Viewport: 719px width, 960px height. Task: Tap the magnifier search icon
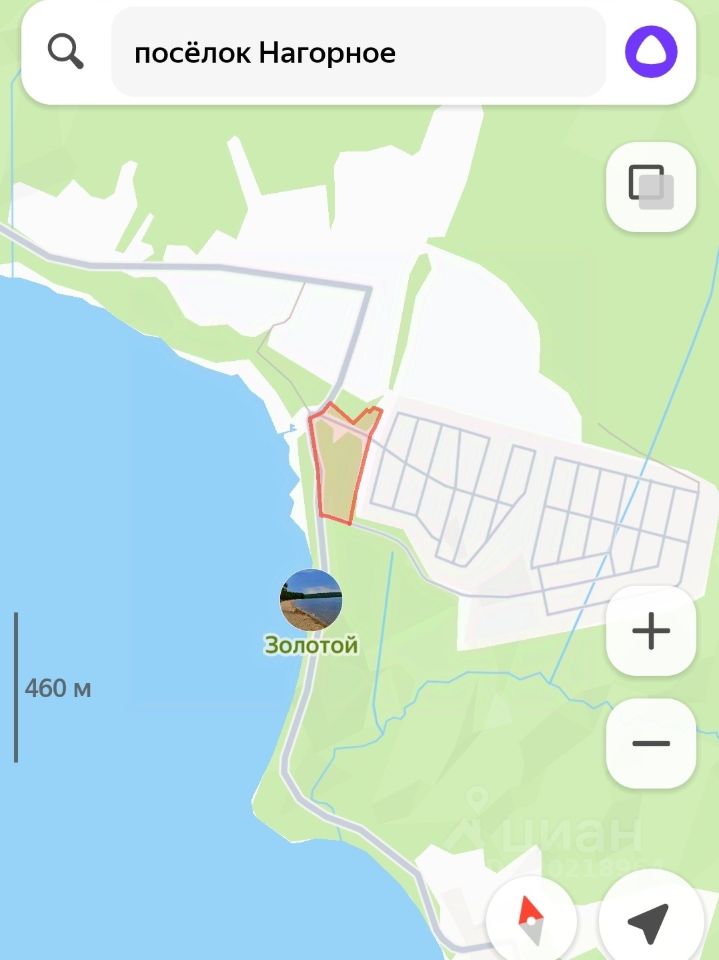point(66,52)
